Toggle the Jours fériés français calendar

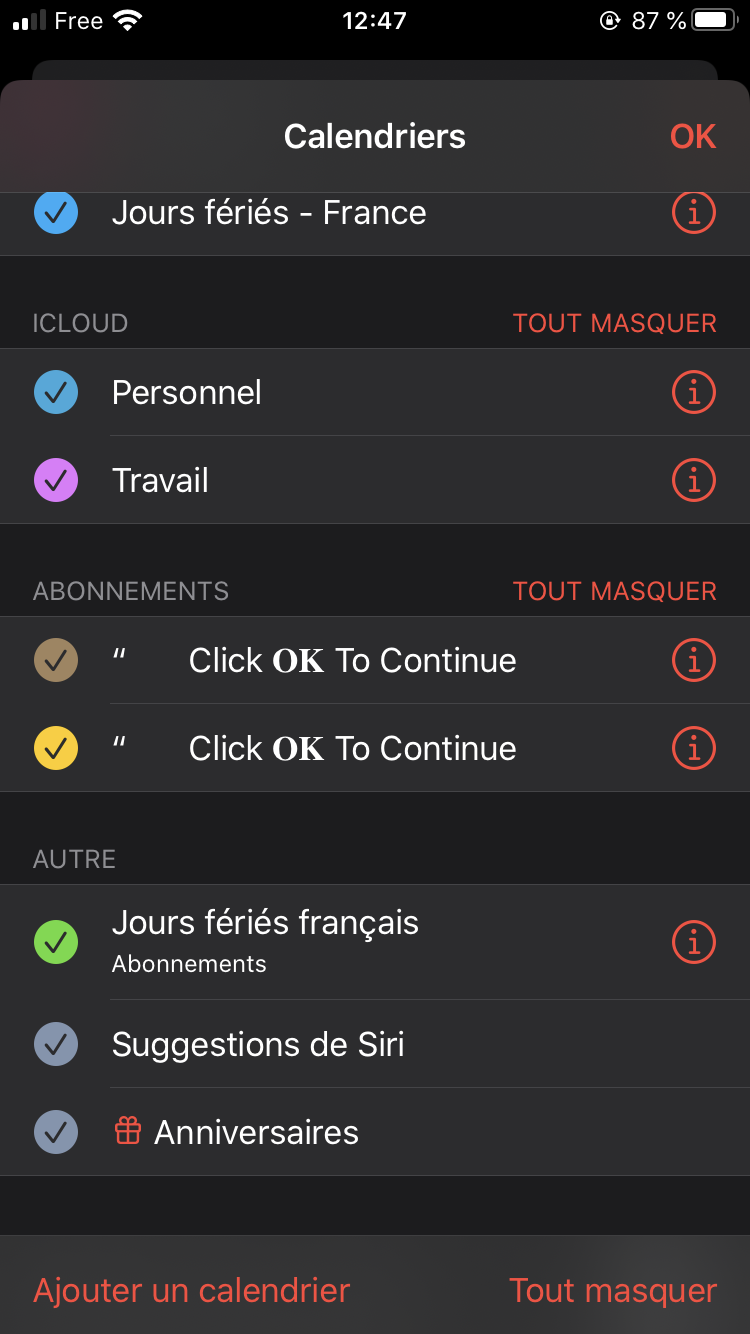click(x=56, y=941)
